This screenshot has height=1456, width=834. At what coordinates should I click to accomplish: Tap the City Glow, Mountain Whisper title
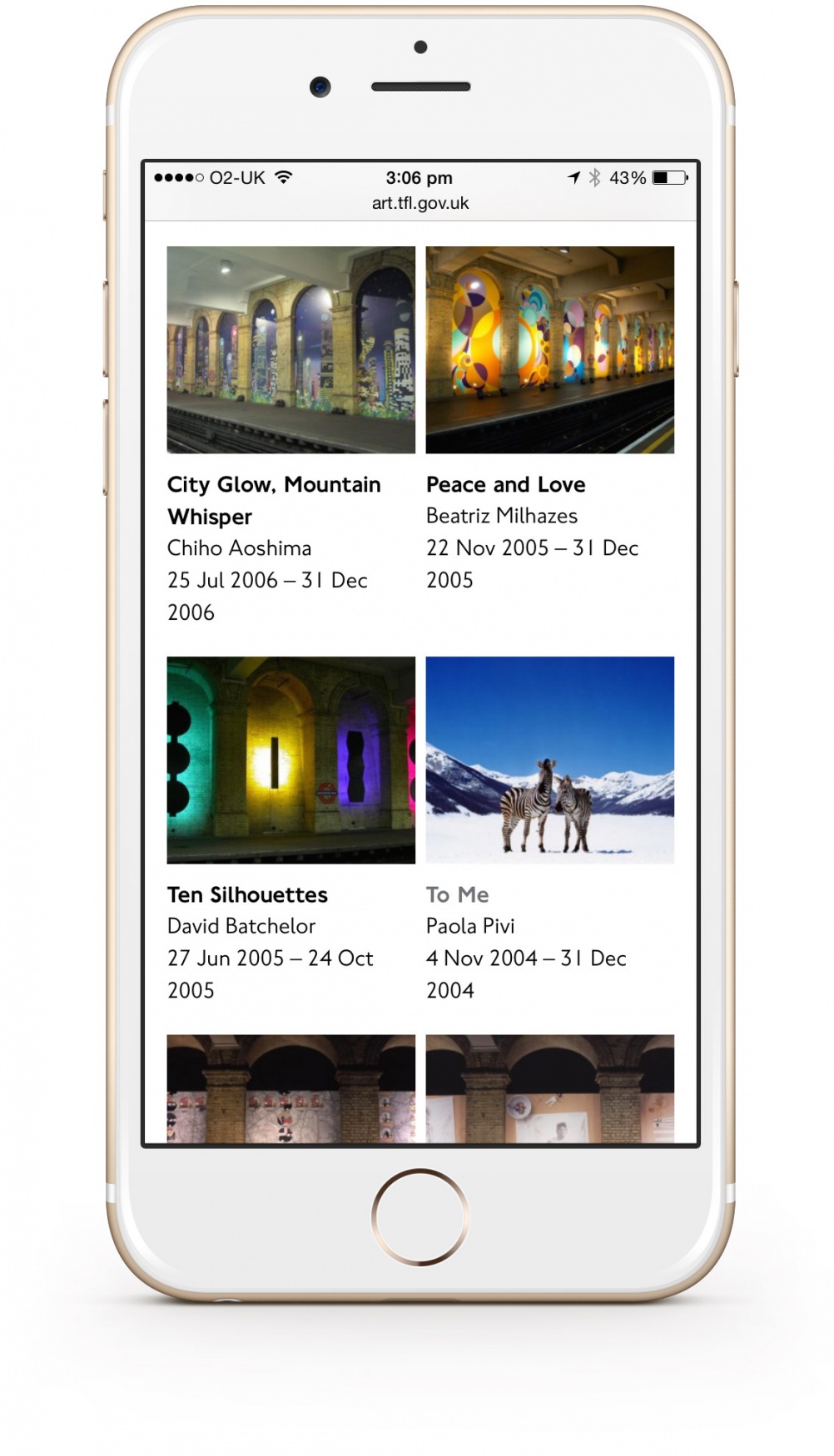click(x=273, y=500)
